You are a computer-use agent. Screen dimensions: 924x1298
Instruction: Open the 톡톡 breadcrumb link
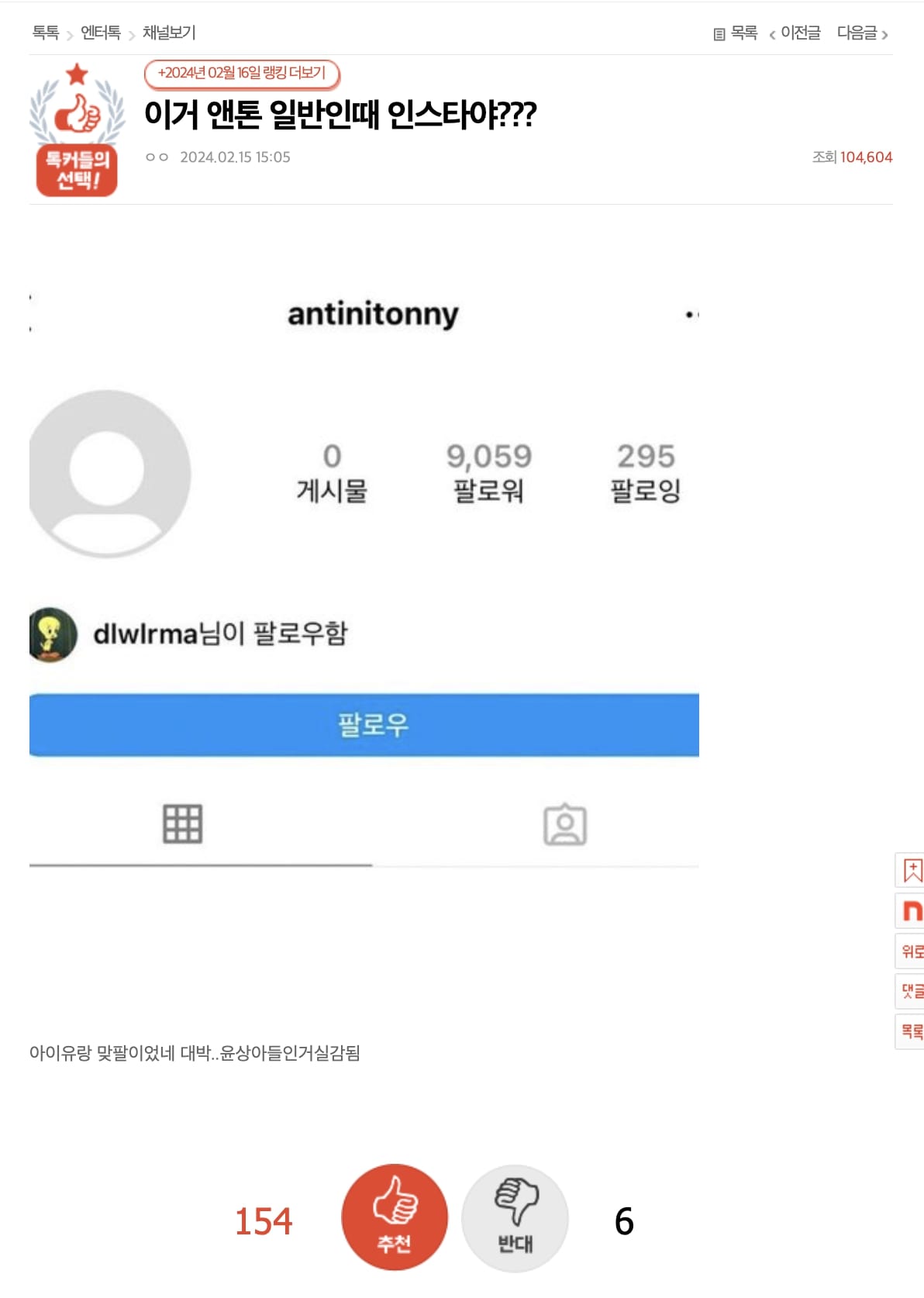(46, 33)
